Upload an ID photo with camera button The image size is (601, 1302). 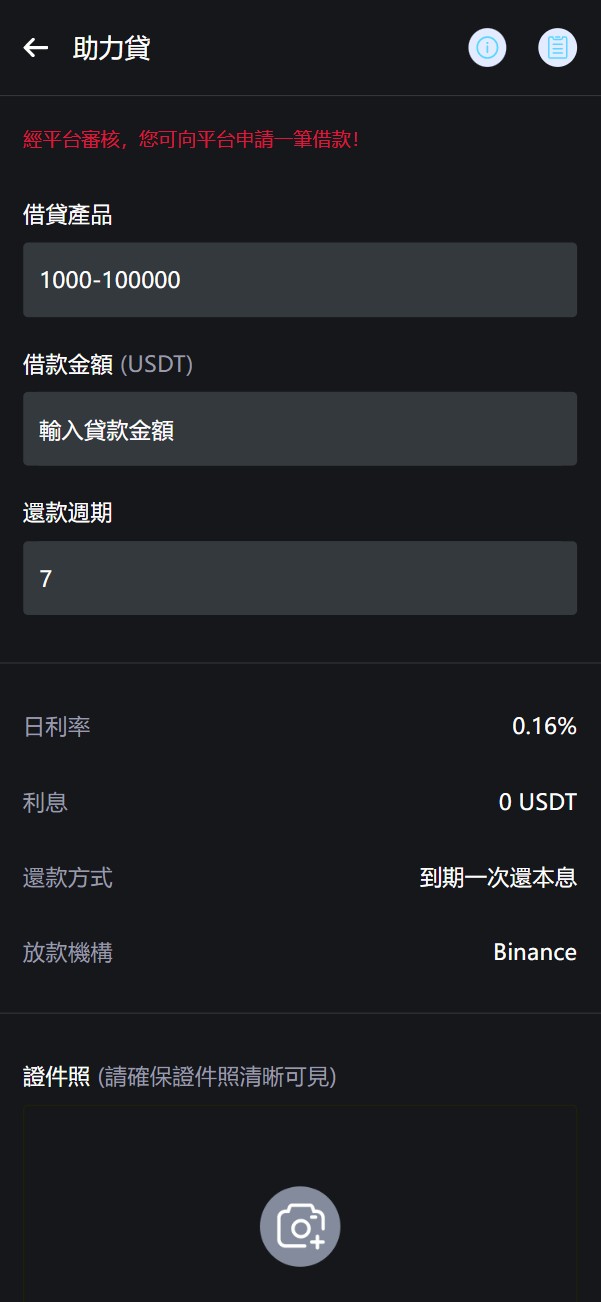click(300, 1226)
